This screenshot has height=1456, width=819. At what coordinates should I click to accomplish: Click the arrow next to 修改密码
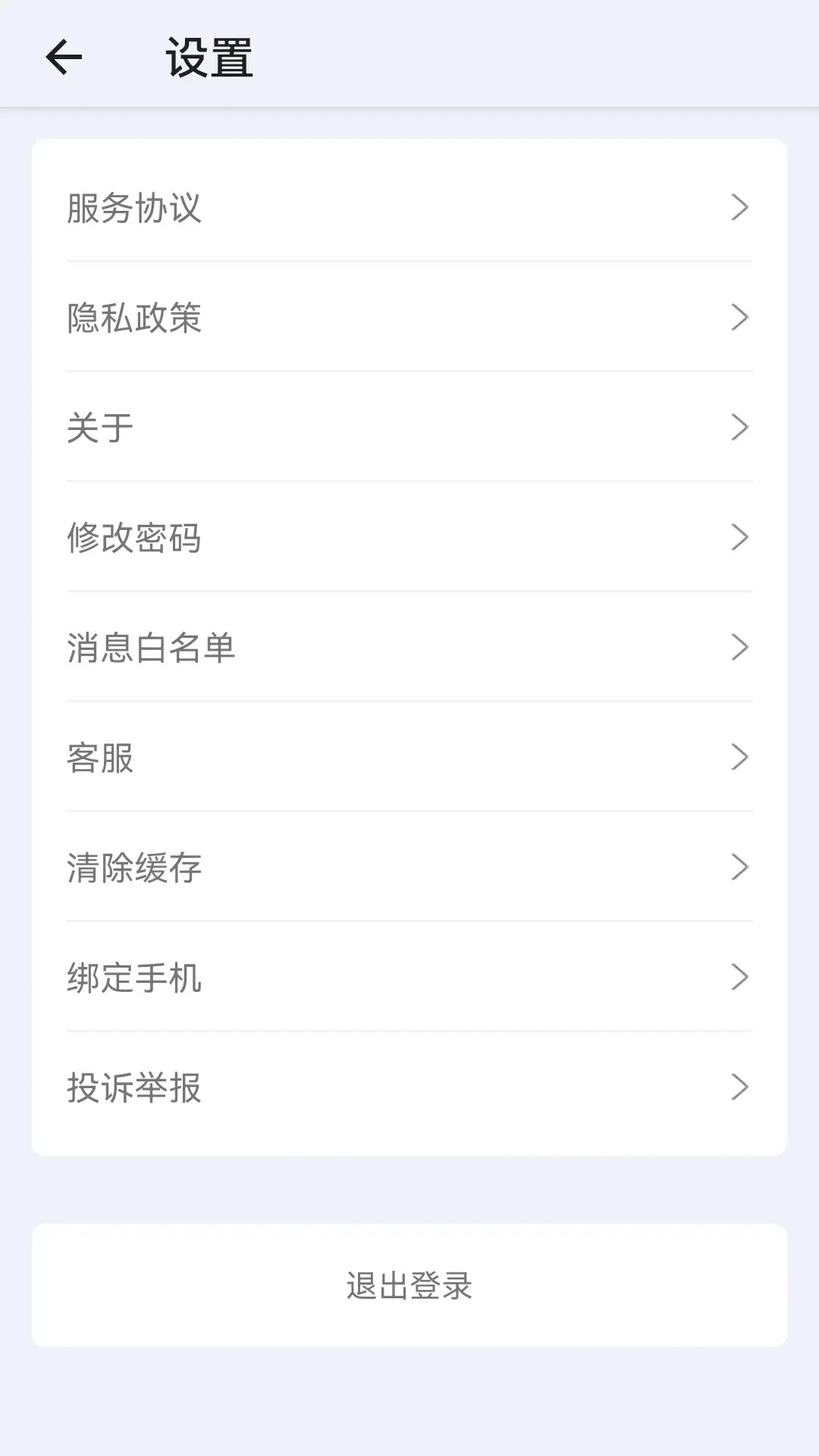740,538
